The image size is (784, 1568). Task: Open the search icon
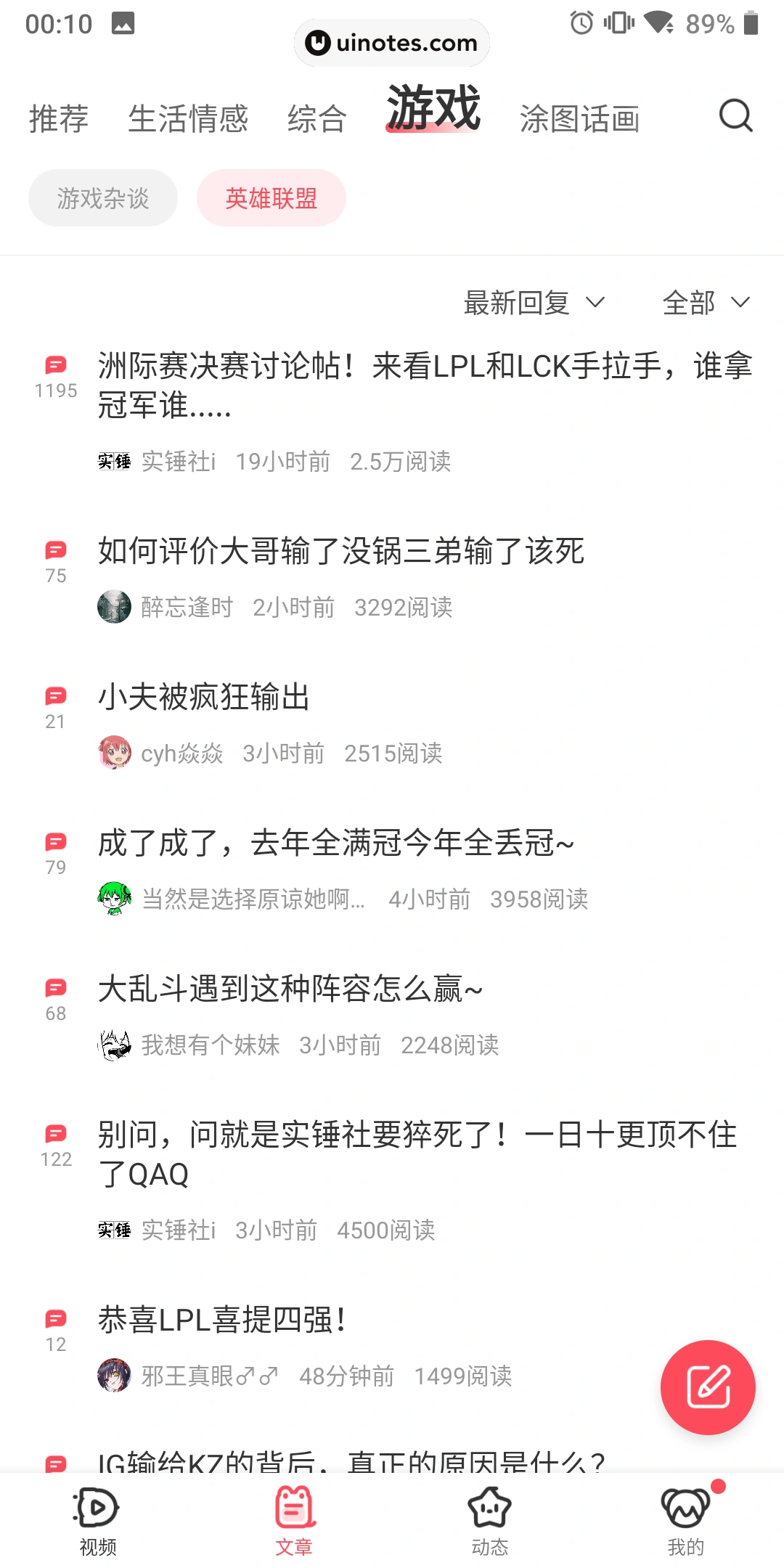tap(735, 116)
